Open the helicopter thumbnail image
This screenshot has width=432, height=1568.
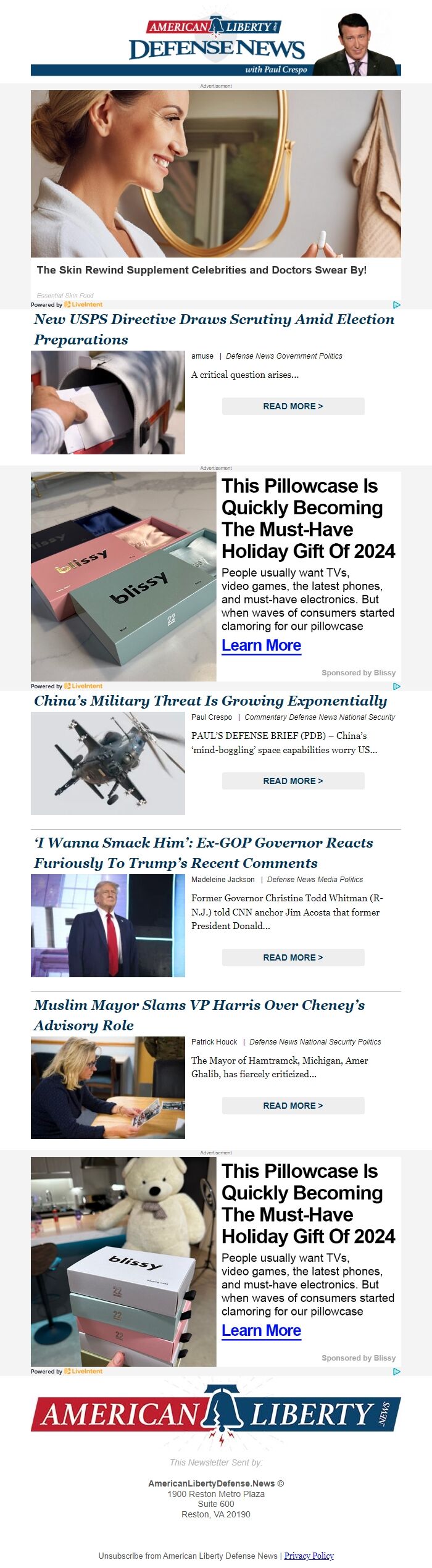tap(108, 763)
